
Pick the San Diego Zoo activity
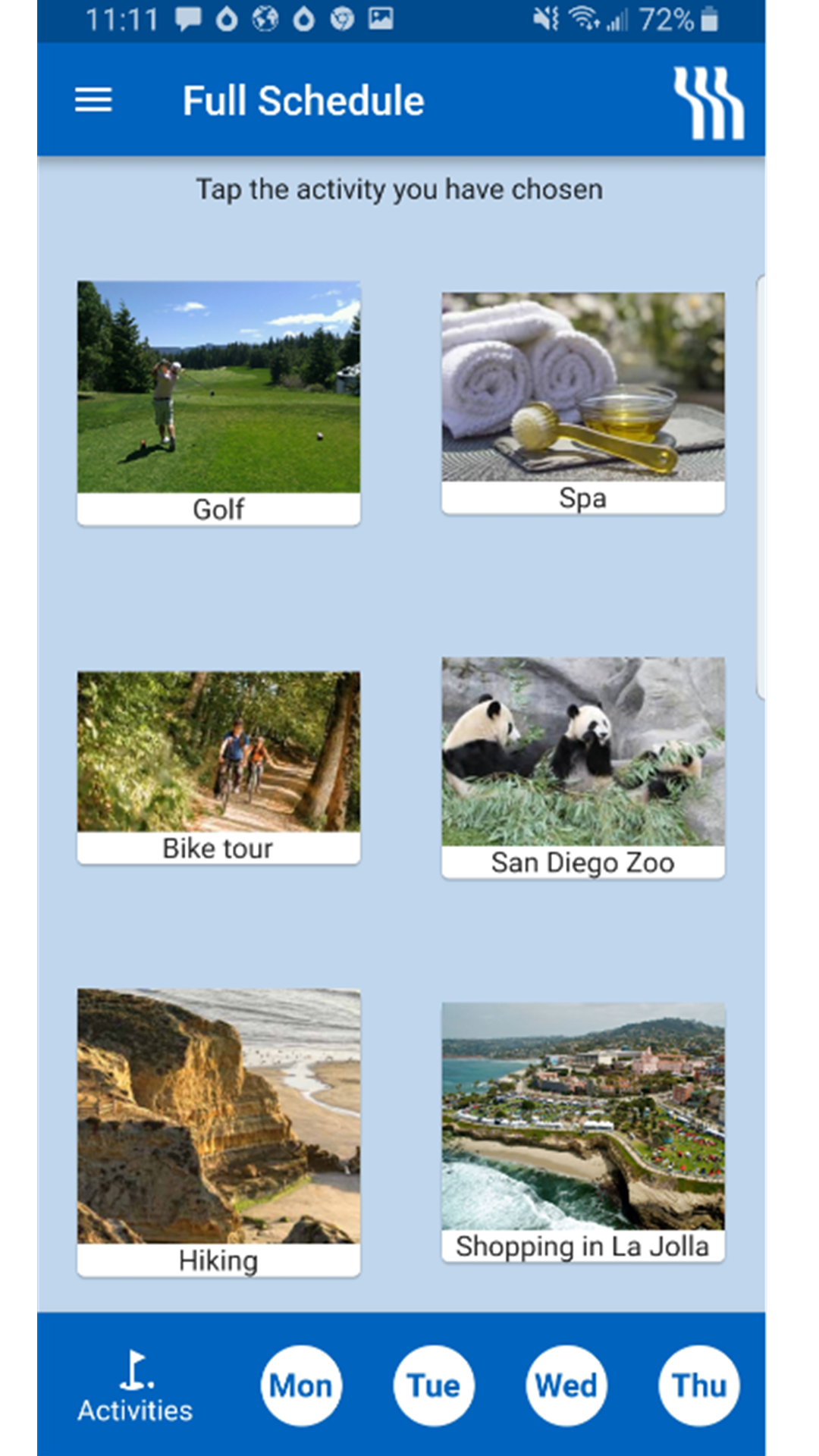pyautogui.click(x=582, y=767)
